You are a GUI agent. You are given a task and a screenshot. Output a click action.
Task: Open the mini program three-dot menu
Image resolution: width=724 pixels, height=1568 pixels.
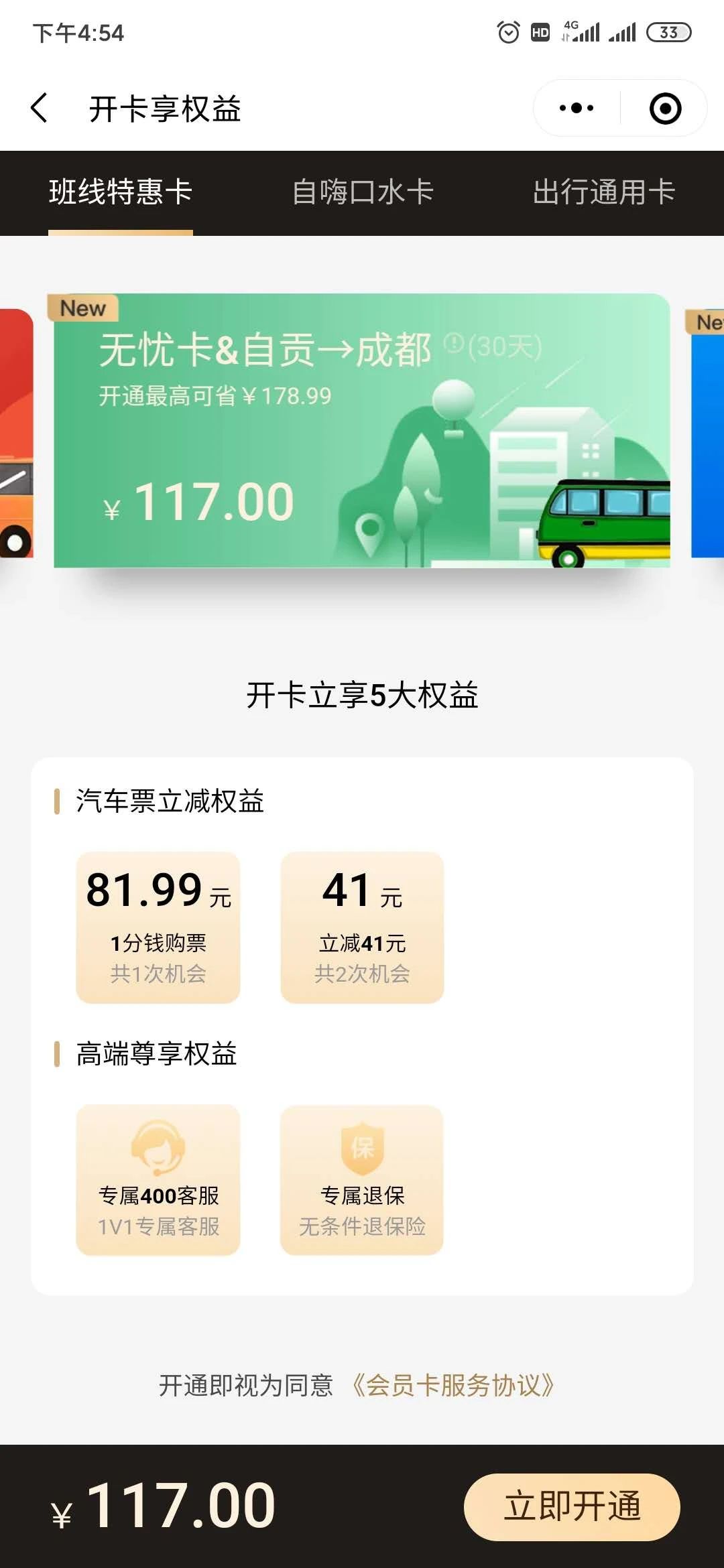577,108
